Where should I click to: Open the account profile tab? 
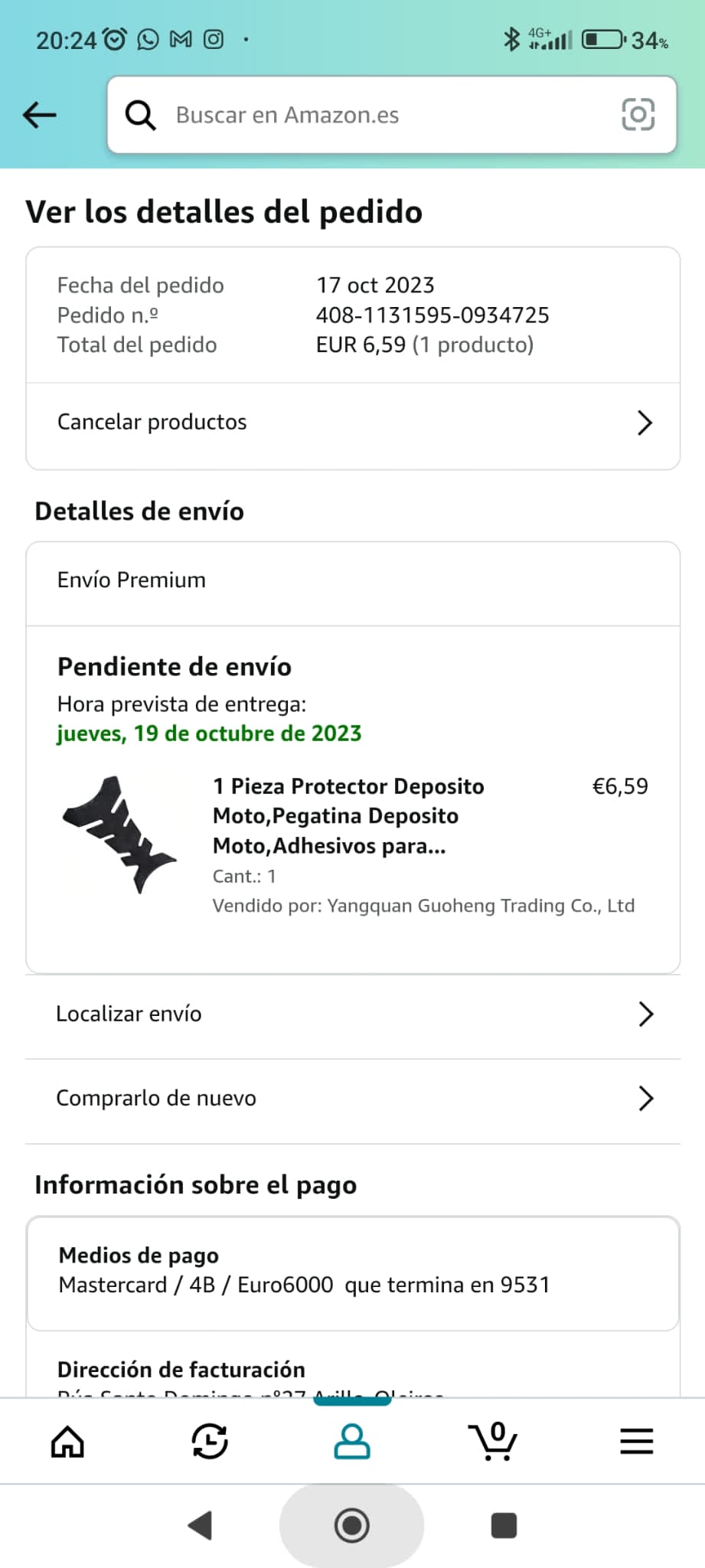point(352,1442)
